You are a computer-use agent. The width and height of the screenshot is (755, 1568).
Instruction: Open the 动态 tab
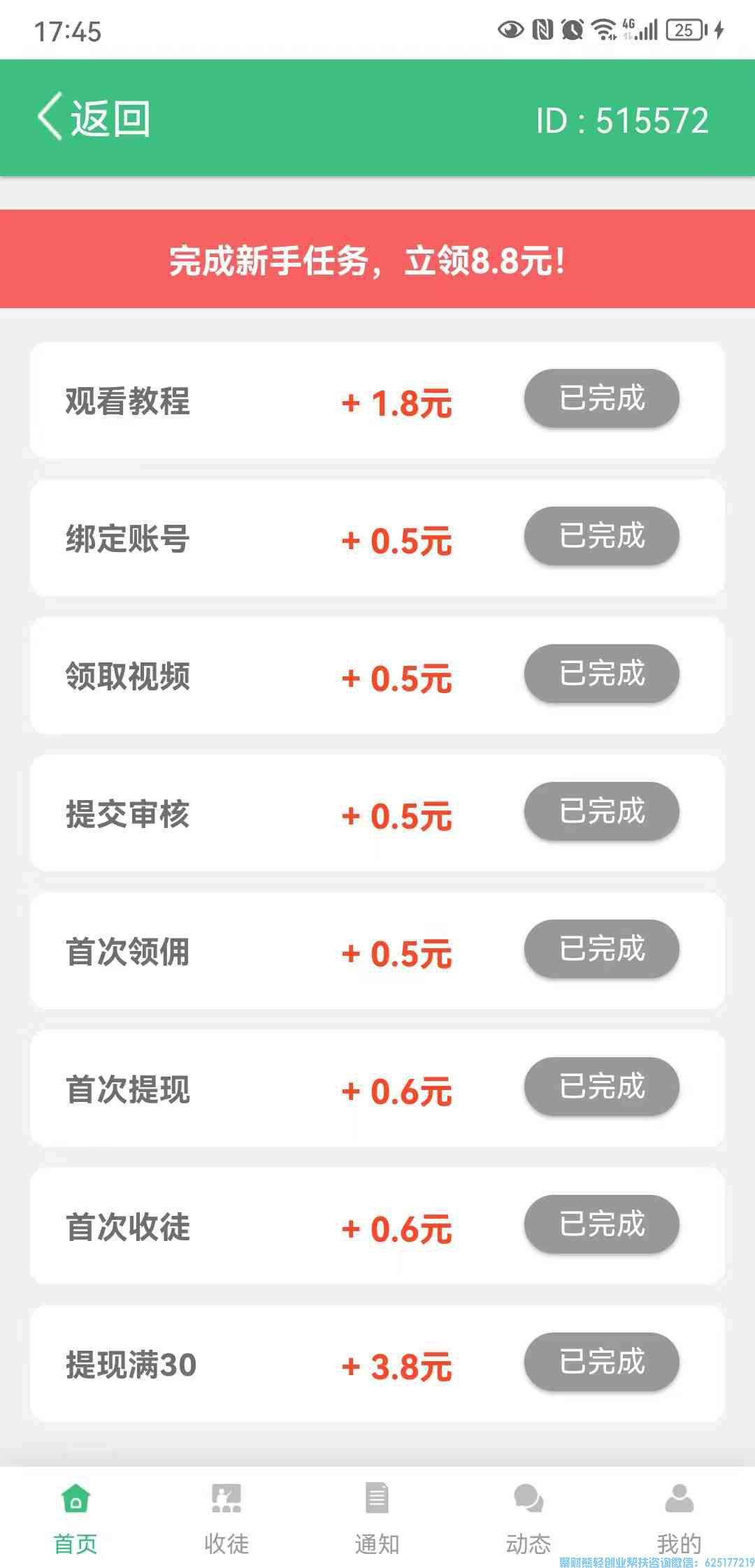[x=528, y=1516]
